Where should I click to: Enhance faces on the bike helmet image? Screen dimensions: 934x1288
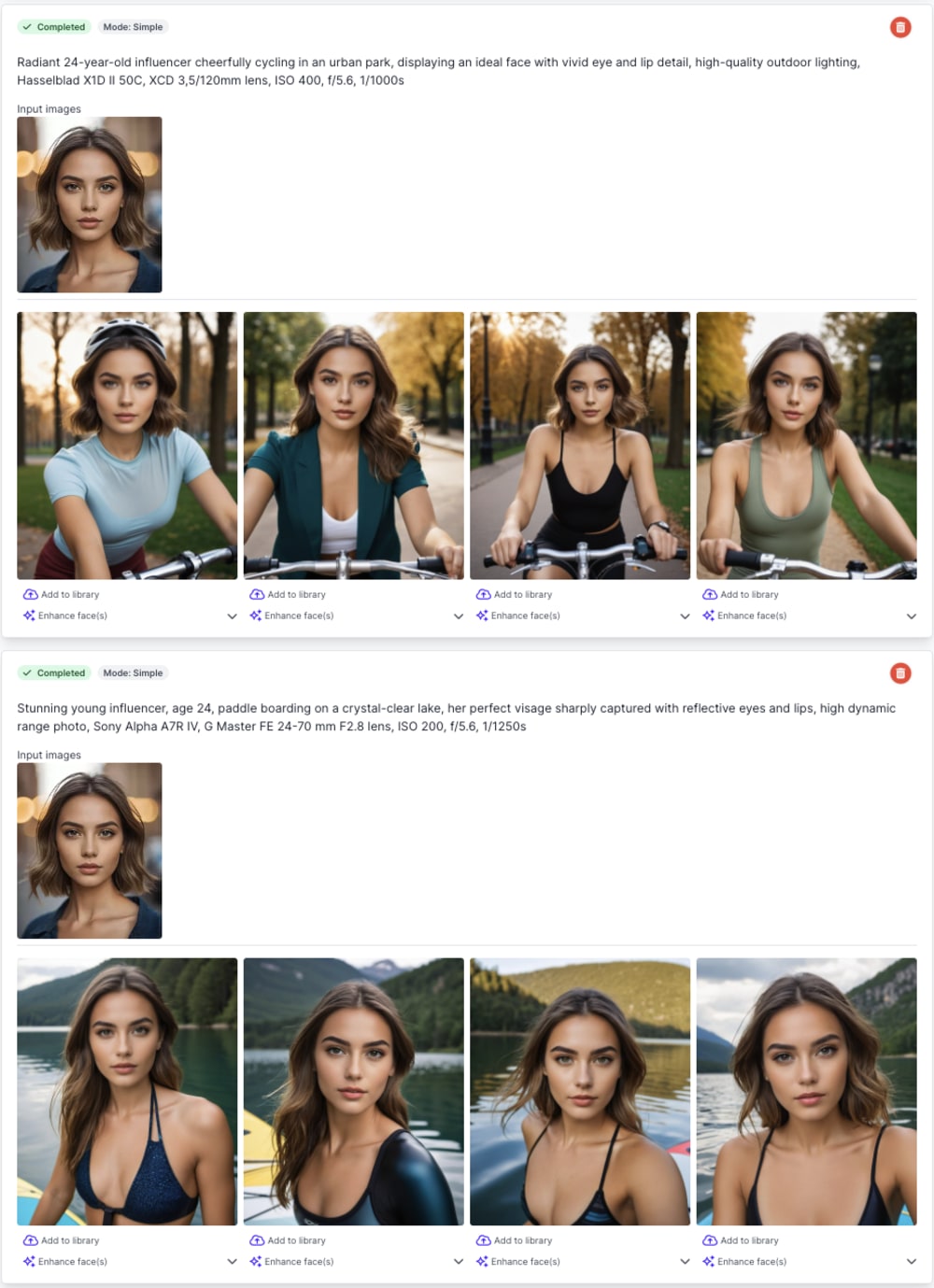[x=65, y=616]
